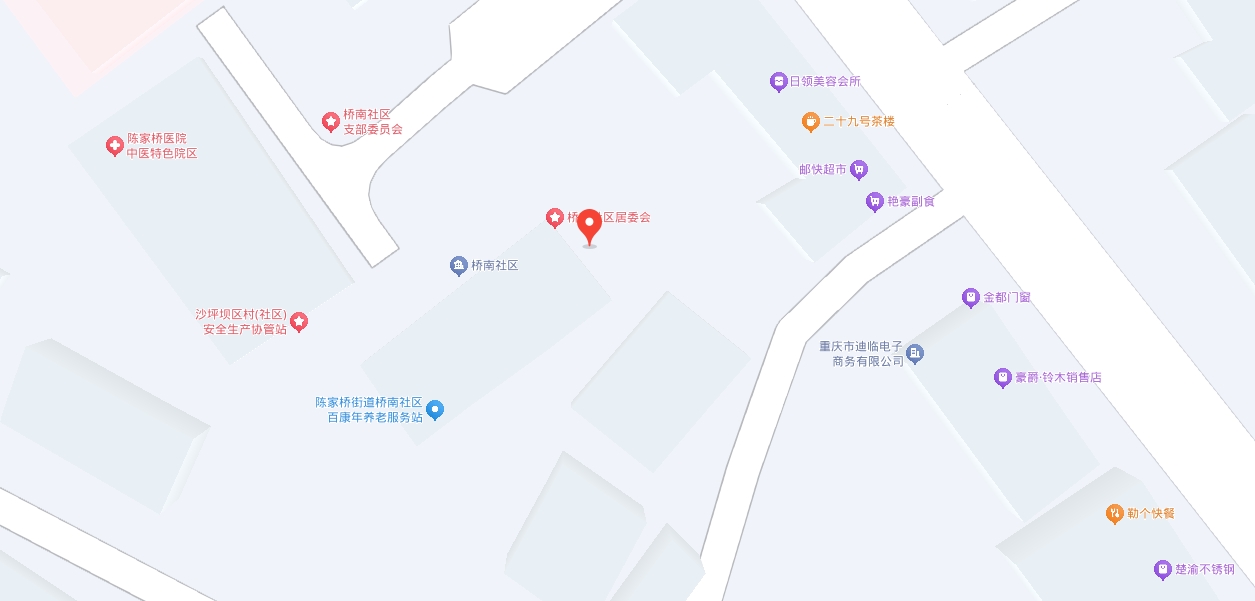Image resolution: width=1255 pixels, height=601 pixels.
Task: Open the 桥南社区 residential marker
Action: click(458, 265)
